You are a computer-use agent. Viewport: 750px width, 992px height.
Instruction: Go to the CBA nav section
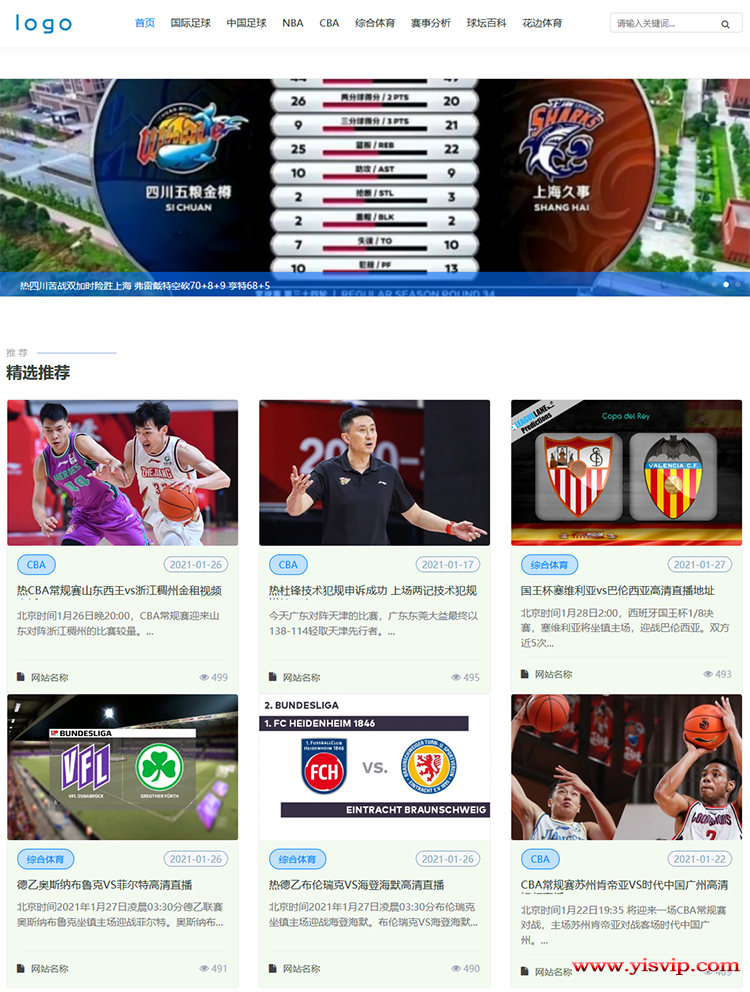(329, 22)
